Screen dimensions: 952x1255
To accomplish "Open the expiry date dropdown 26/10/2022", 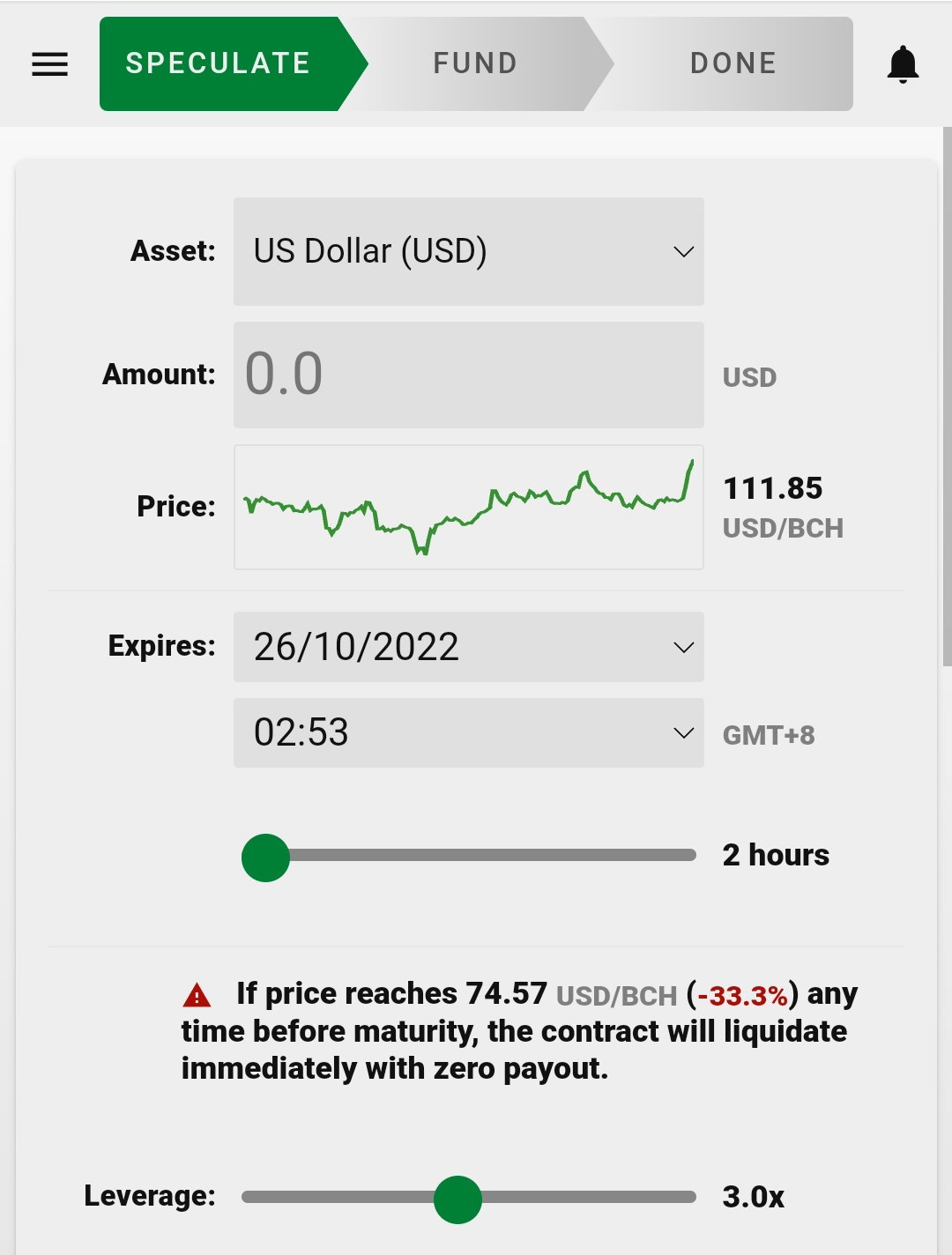I will coord(469,647).
